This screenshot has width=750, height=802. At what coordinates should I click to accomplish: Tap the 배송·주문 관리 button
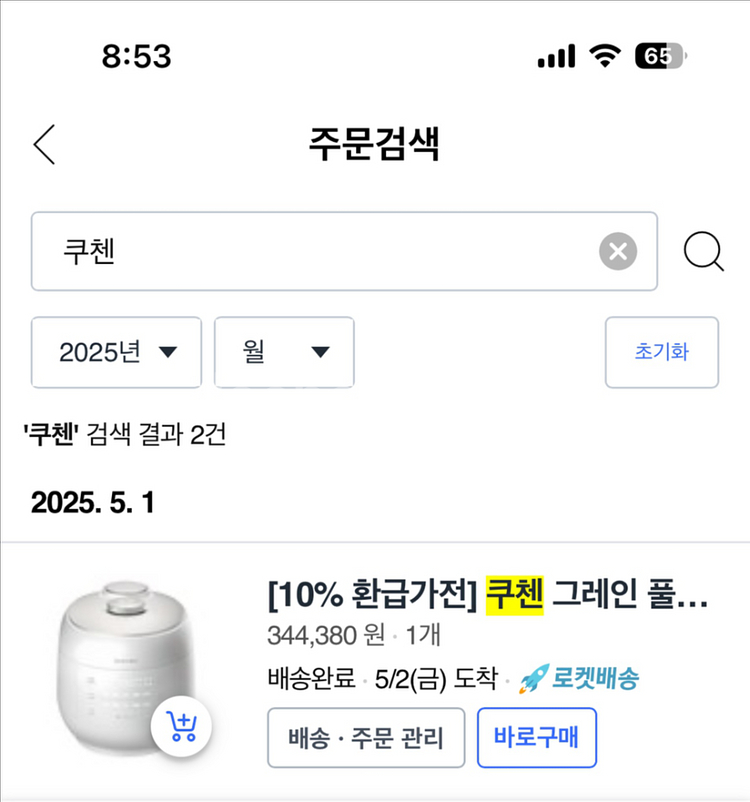(368, 737)
